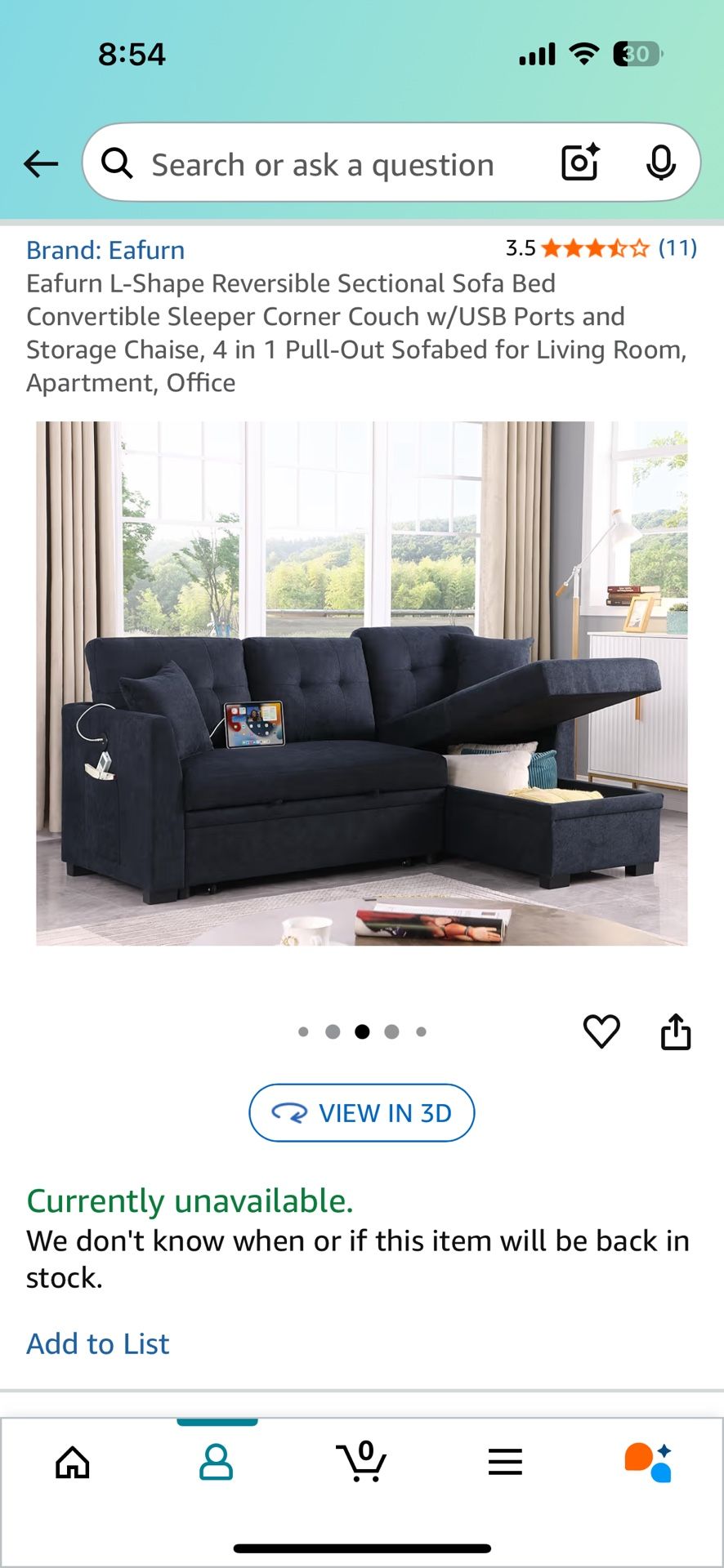Viewport: 724px width, 1568px height.
Task: Select the second carousel dot
Action: point(333,1031)
